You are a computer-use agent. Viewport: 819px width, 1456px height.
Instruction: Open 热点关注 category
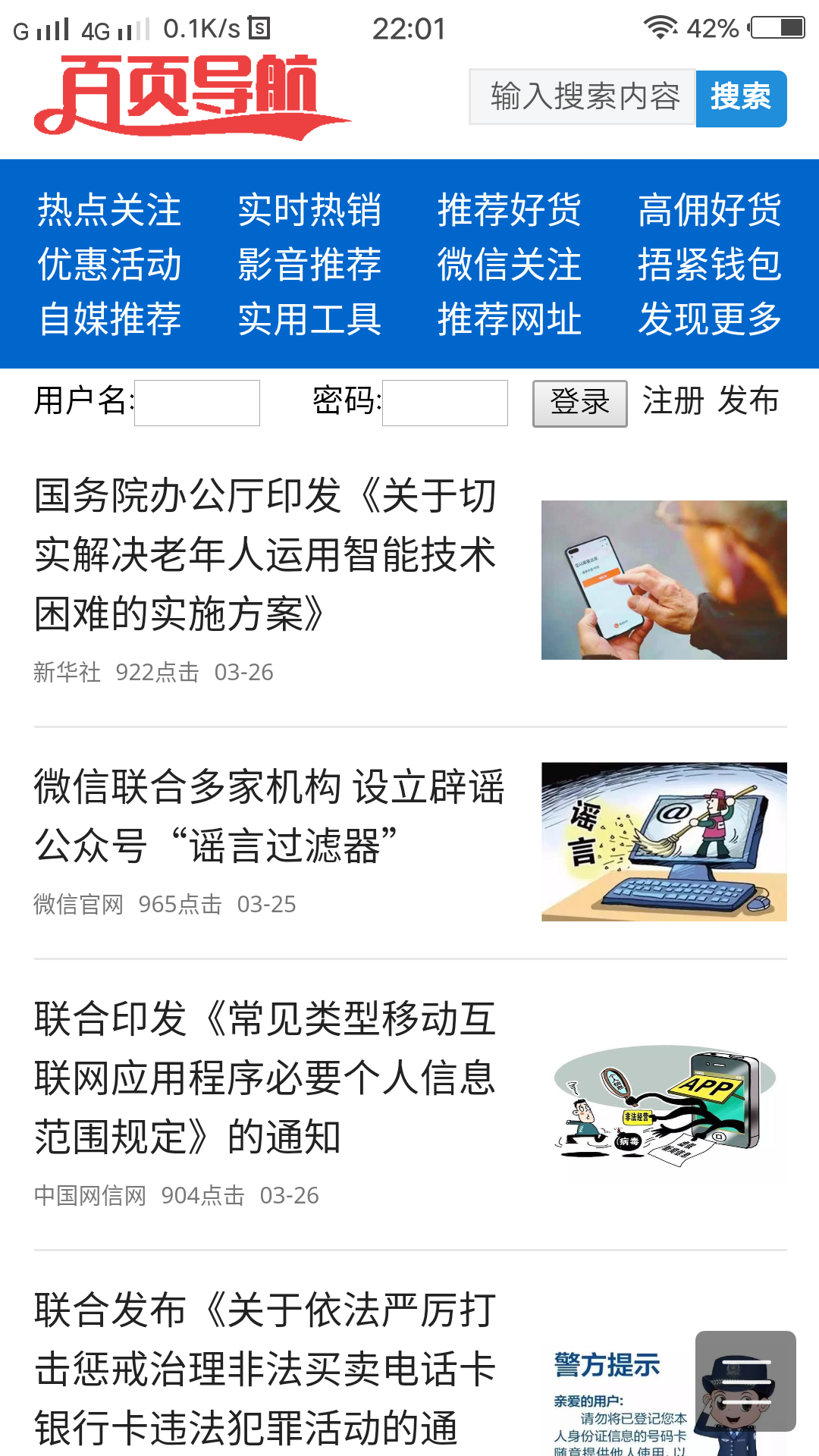[x=109, y=210]
